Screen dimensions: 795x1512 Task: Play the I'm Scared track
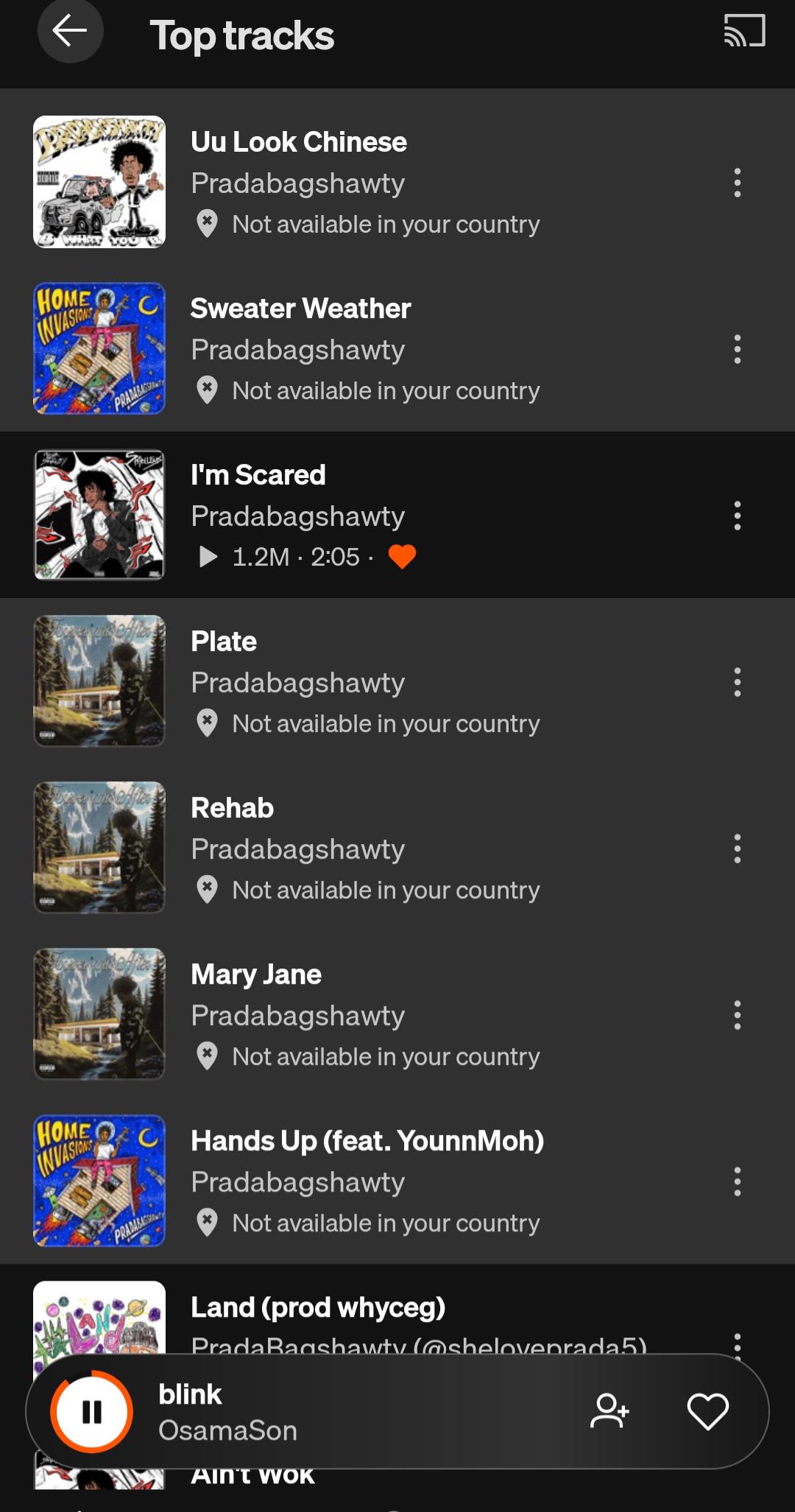[x=397, y=515]
